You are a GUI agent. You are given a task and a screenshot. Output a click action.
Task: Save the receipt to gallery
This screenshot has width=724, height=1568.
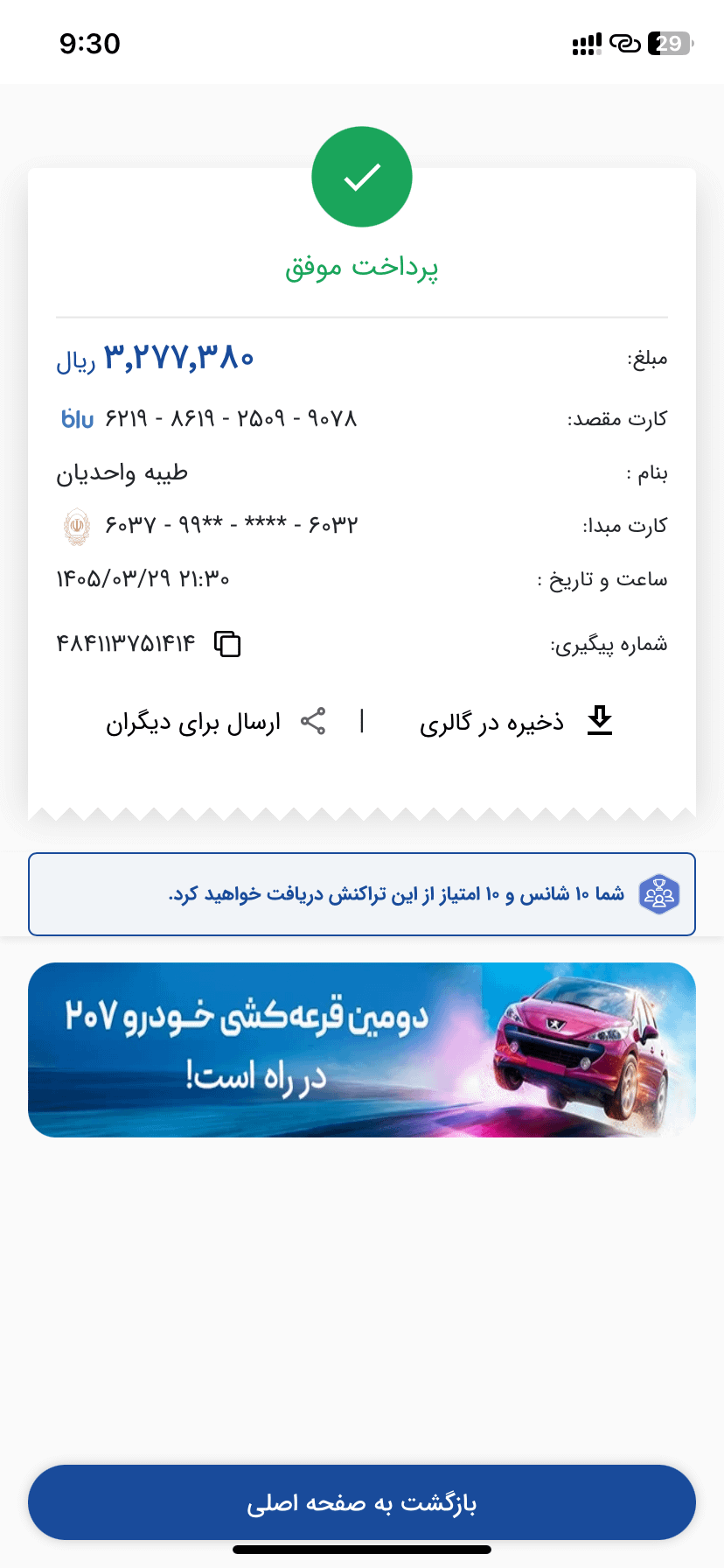516,722
